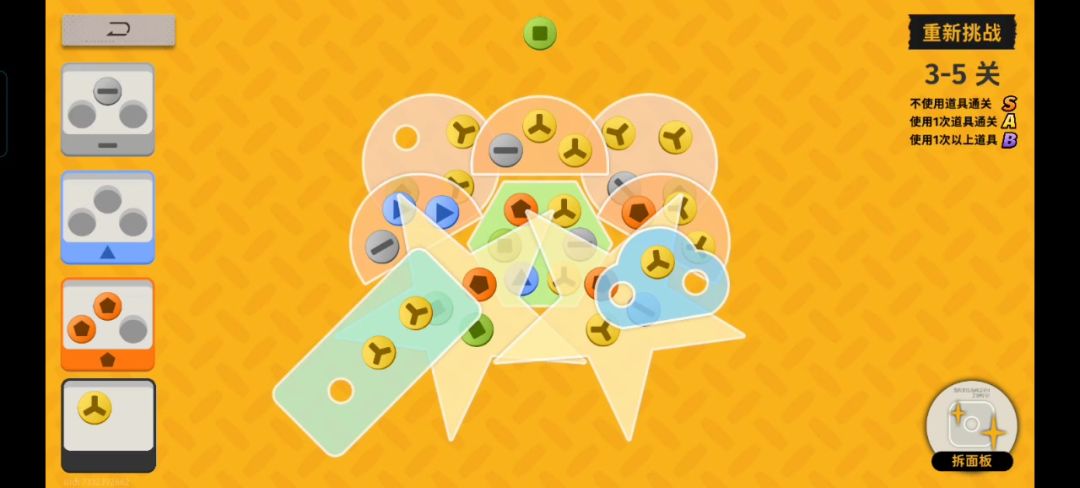This screenshot has height=488, width=1080.
Task: Unscrew the yellow screw on blue cloud plate
Action: click(x=657, y=263)
